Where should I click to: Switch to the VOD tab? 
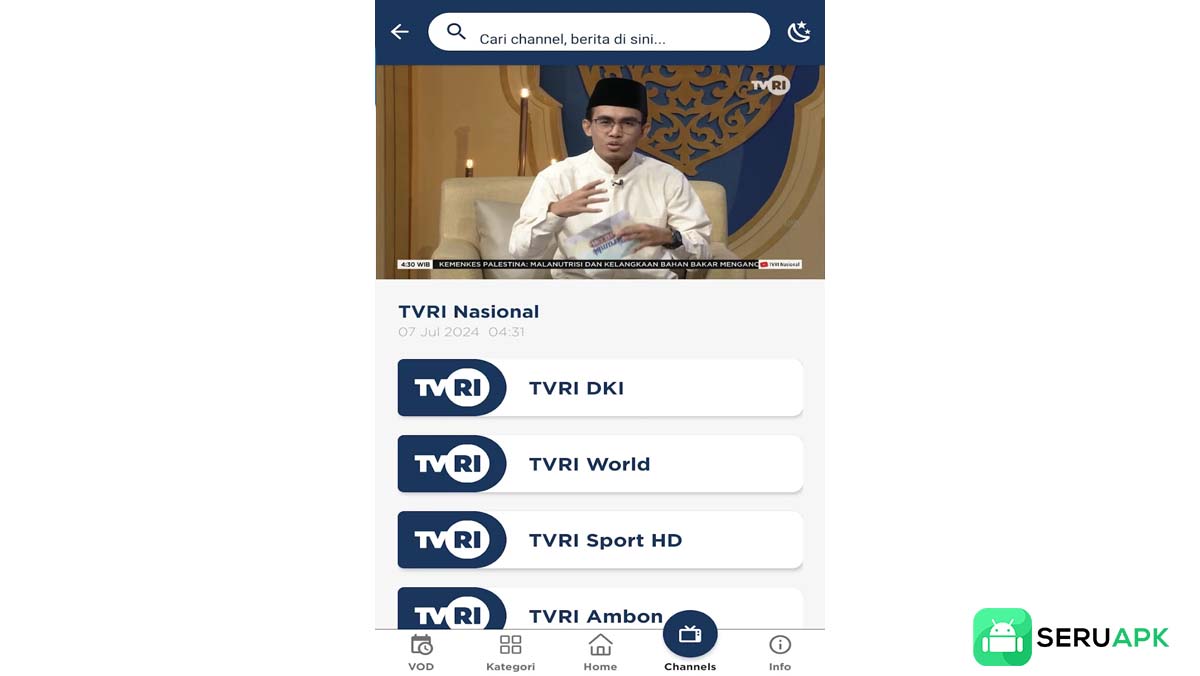421,653
